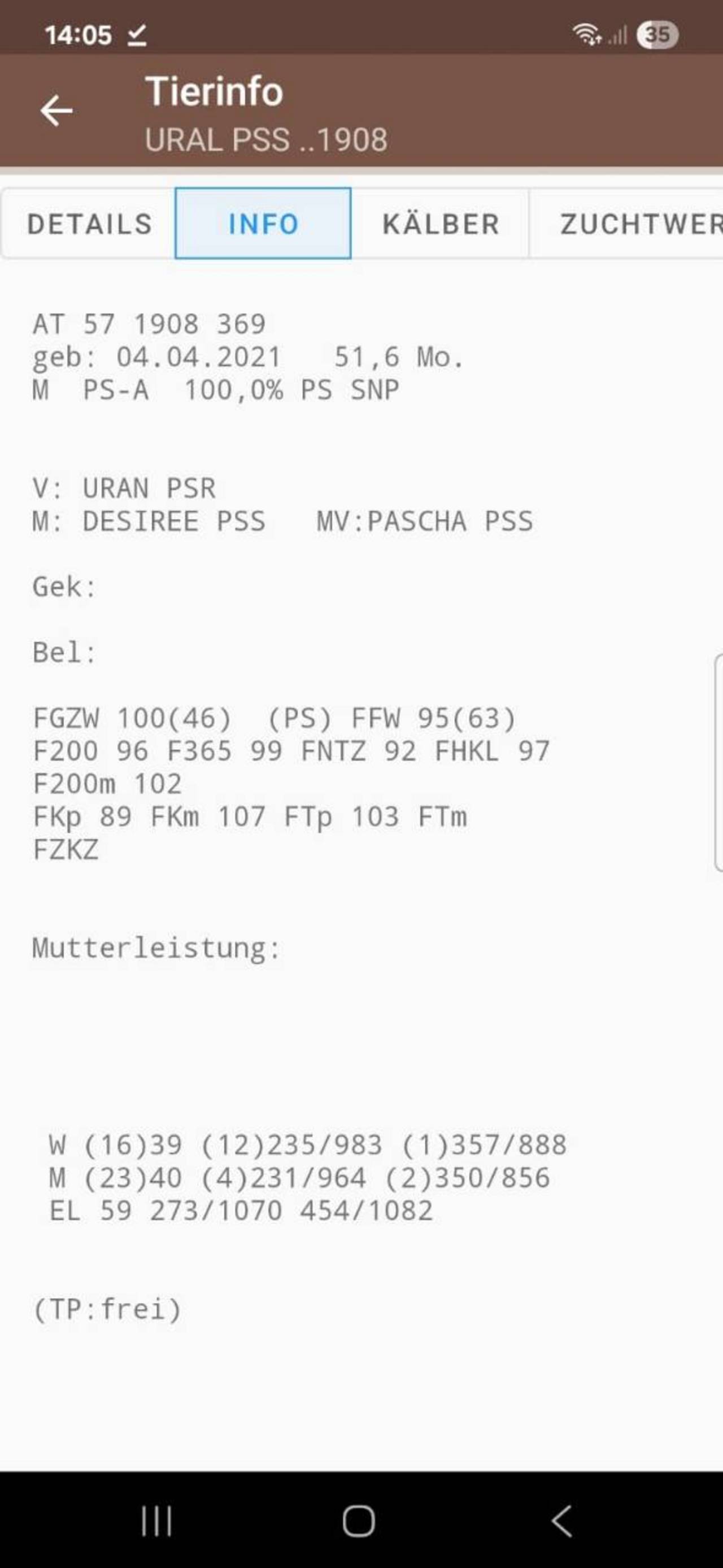Go back using the app bar arrow

pos(56,111)
